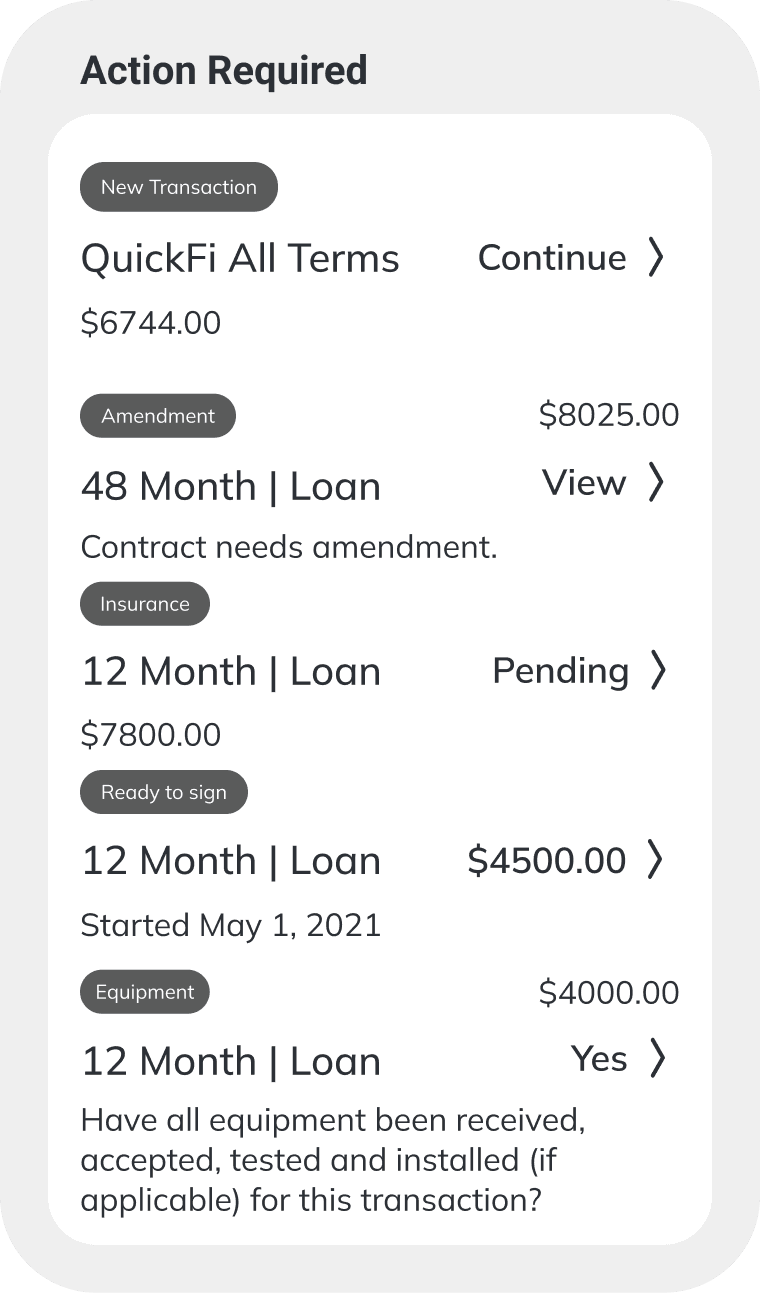
Task: Open the Ready to sign $4500.00 loan
Action: 565,860
